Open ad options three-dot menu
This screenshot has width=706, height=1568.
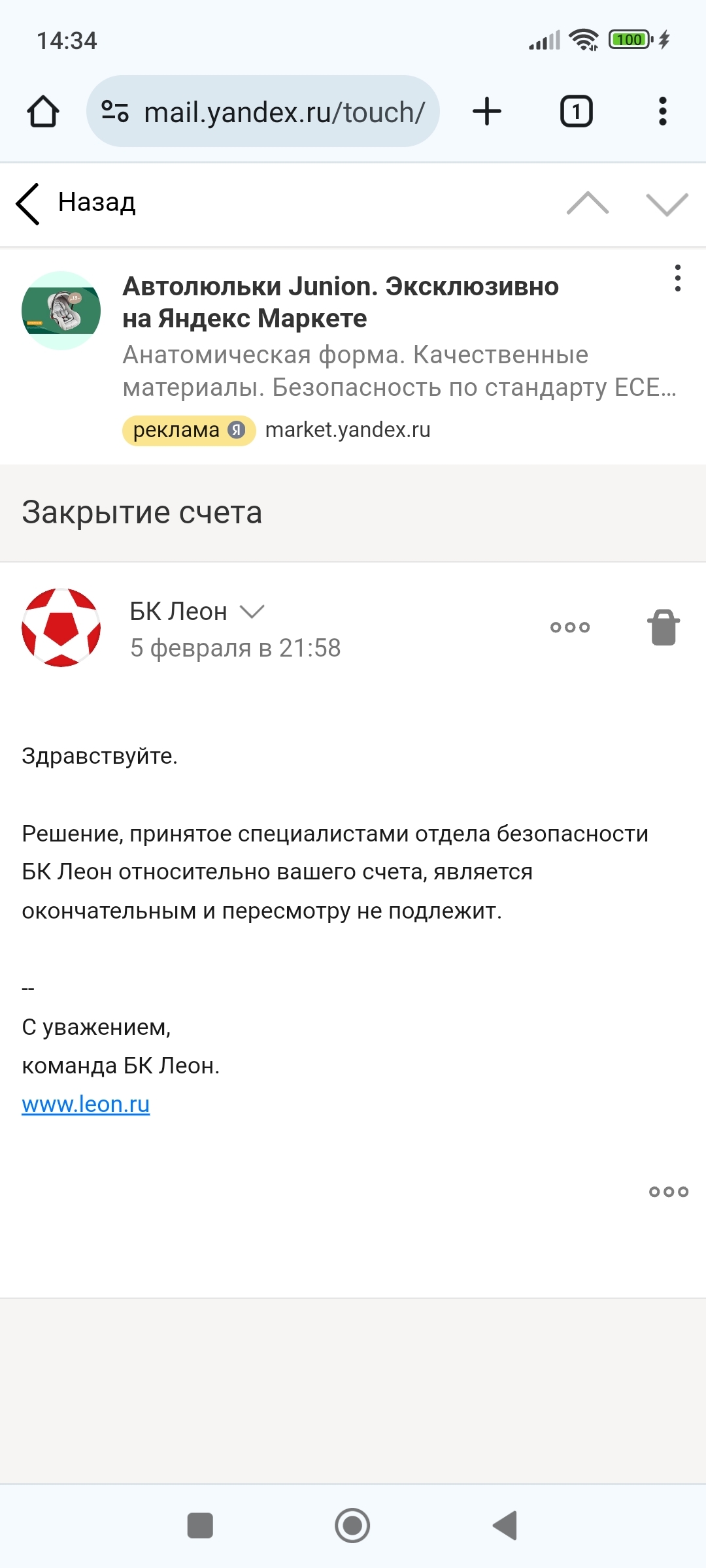(678, 278)
